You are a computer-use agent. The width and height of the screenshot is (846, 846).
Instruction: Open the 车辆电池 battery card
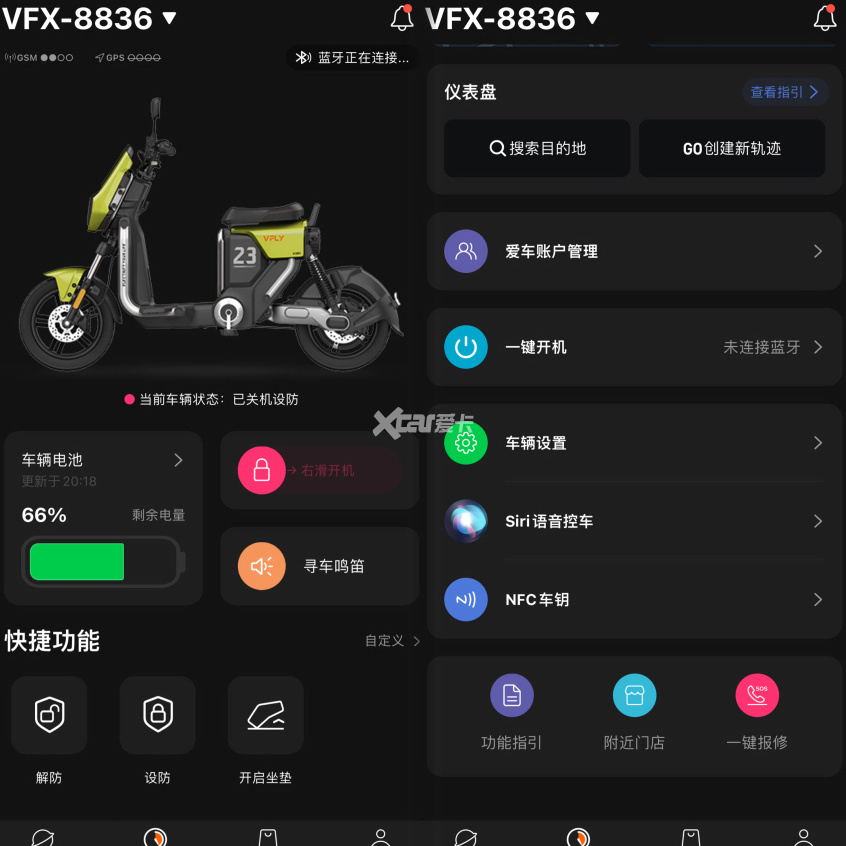103,517
